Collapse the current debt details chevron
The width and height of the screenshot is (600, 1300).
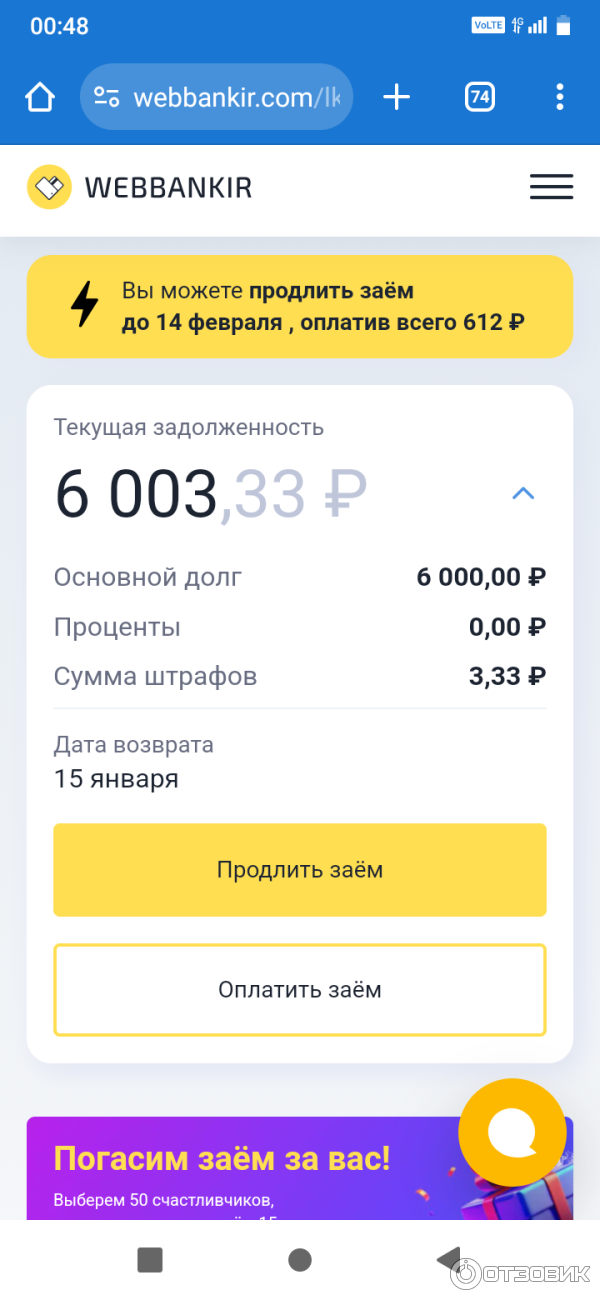(x=523, y=493)
